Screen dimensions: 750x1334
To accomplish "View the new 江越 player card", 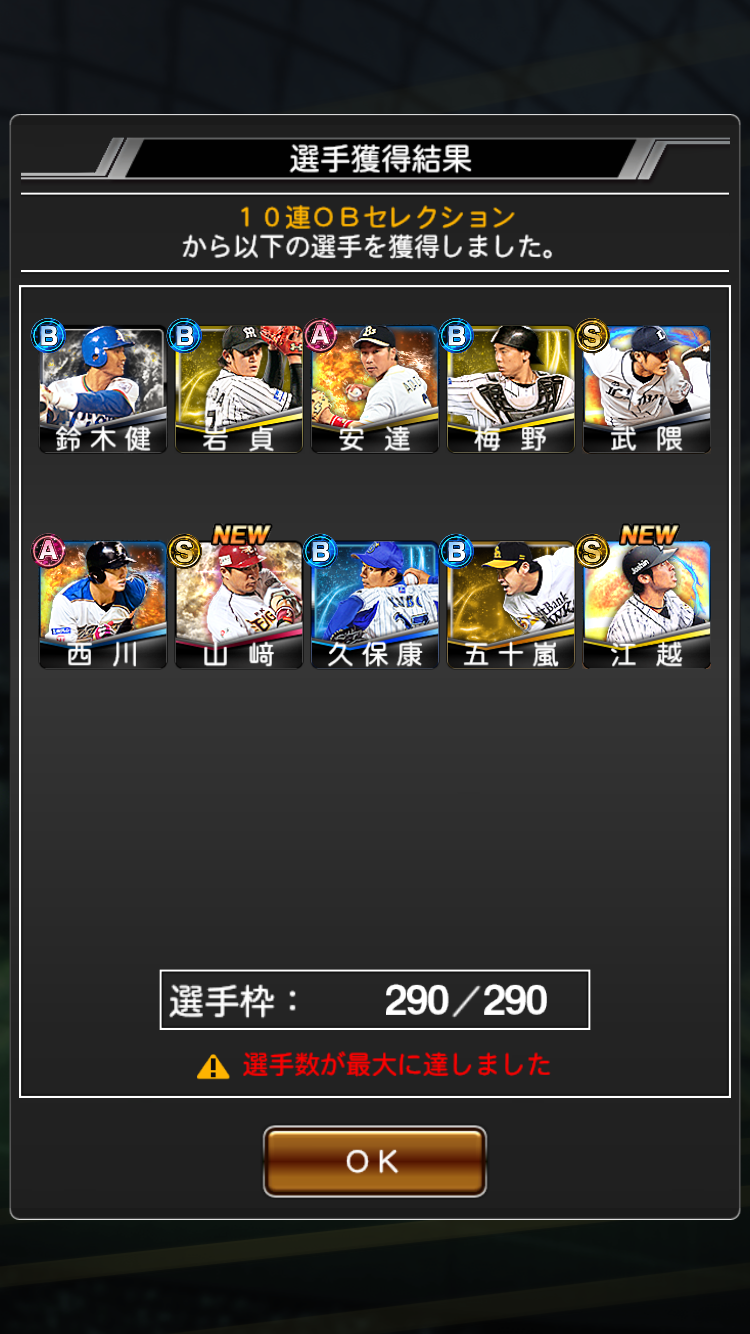I will click(x=647, y=604).
